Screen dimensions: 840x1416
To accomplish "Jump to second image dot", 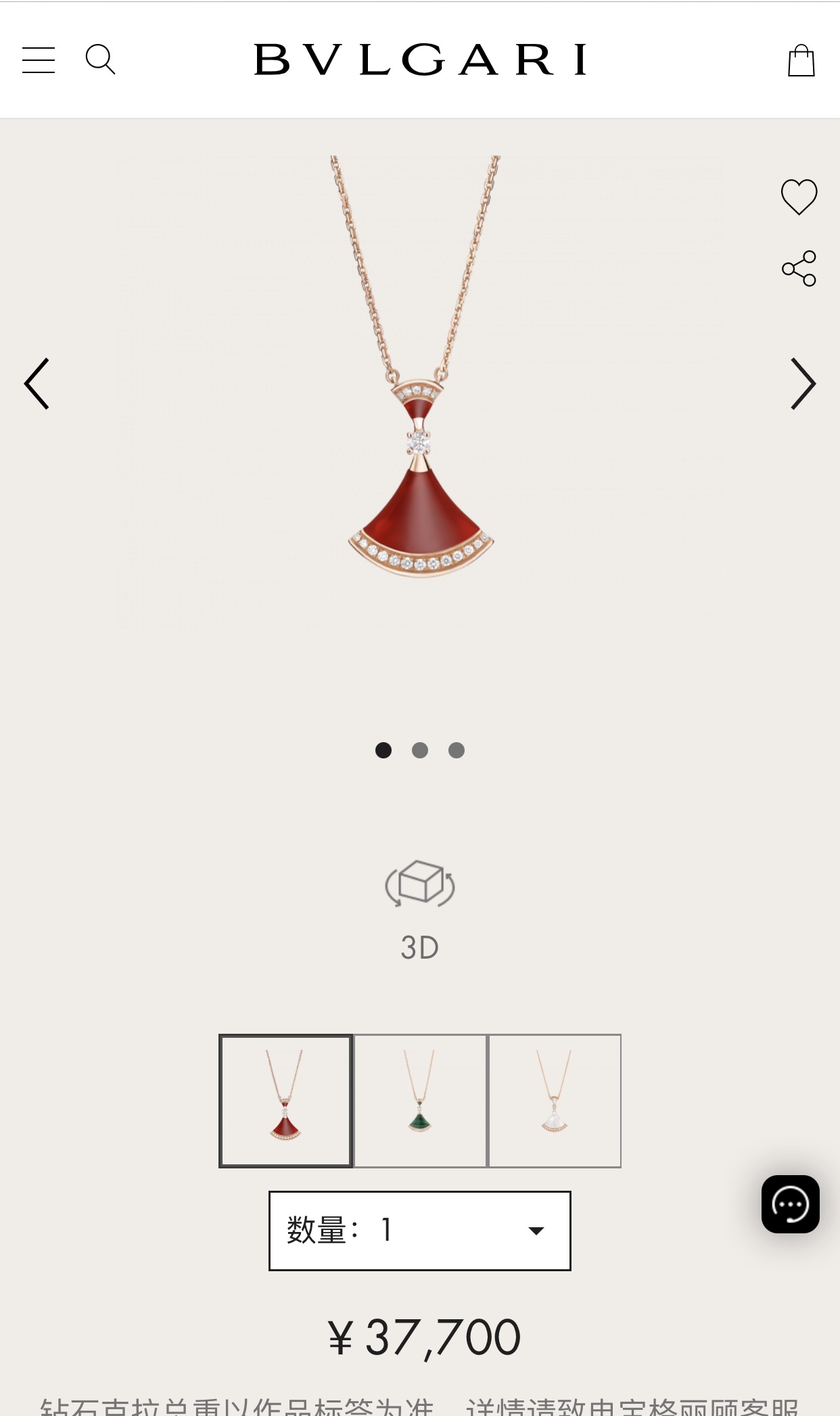I will [420, 750].
